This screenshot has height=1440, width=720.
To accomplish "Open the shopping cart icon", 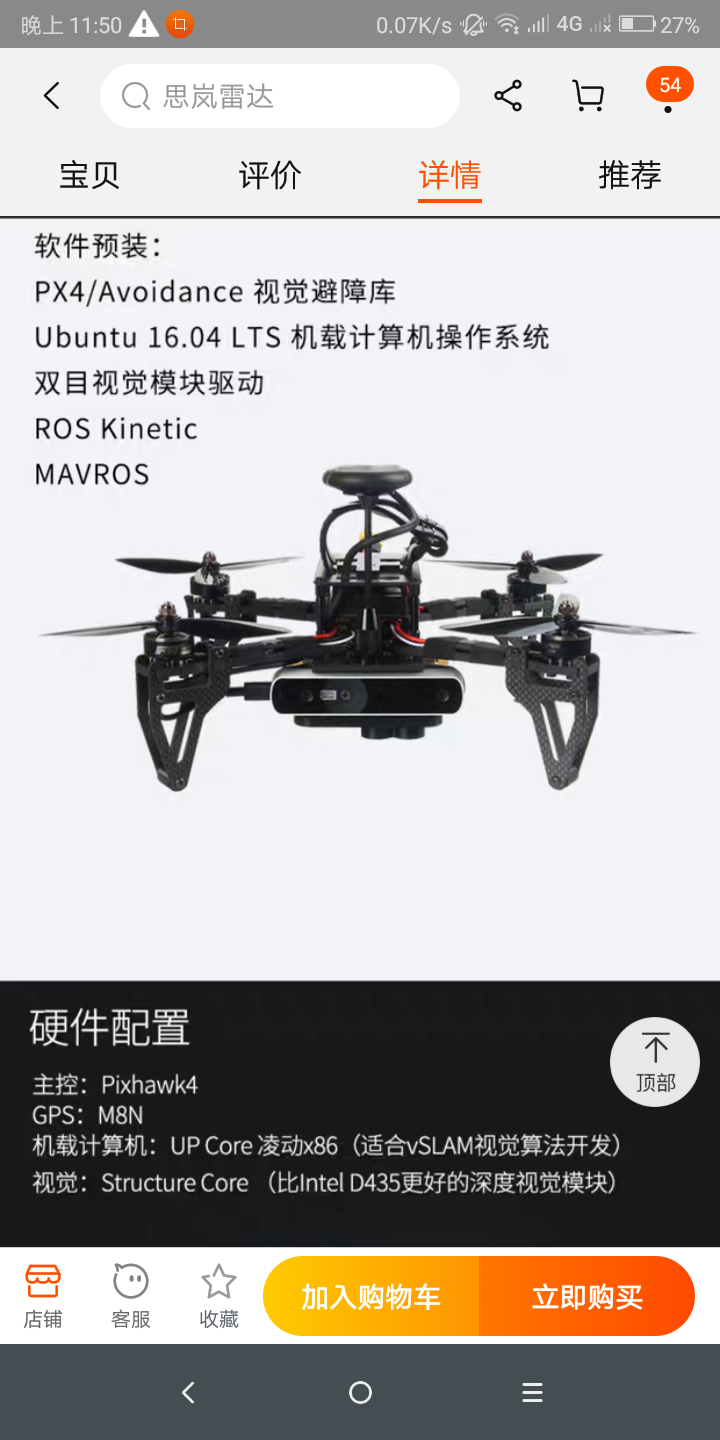I will tap(588, 96).
